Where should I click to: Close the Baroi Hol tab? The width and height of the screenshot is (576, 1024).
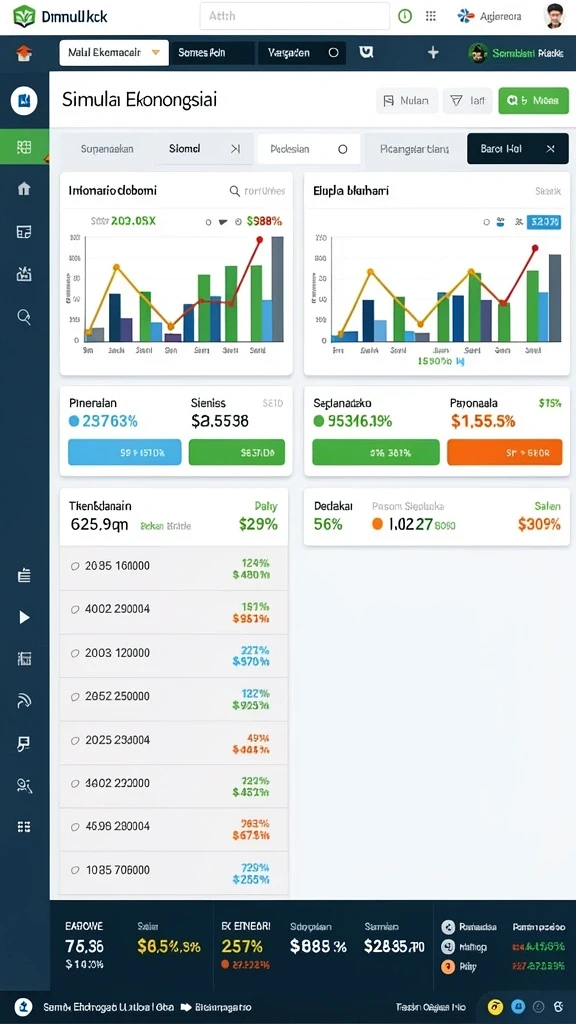[550, 149]
